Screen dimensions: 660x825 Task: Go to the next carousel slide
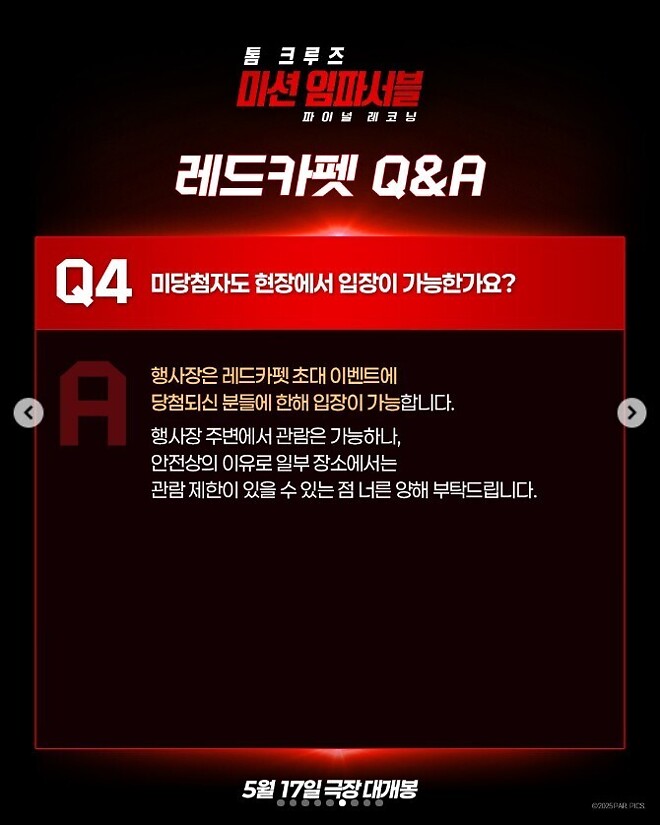pyautogui.click(x=631, y=412)
